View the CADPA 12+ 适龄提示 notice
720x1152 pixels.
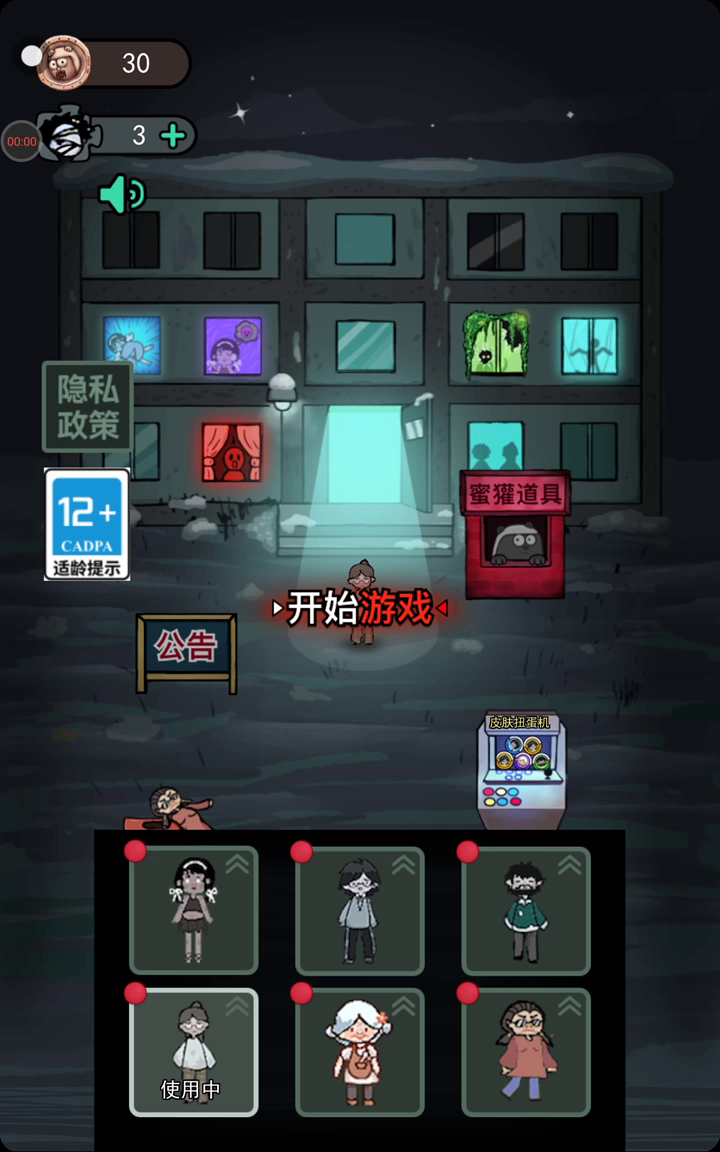(x=87, y=523)
